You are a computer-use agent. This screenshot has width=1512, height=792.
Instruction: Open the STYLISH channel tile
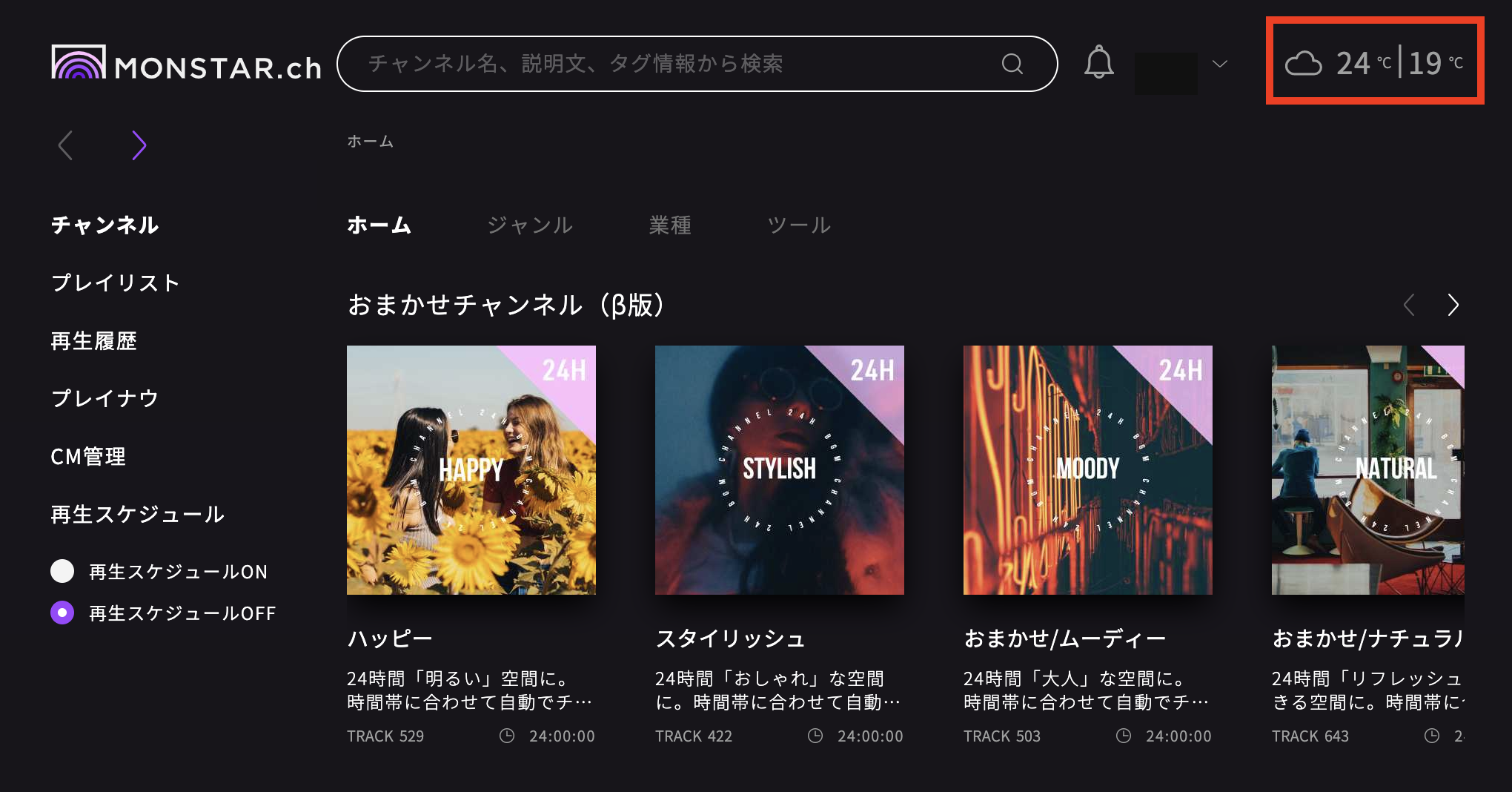click(x=779, y=469)
